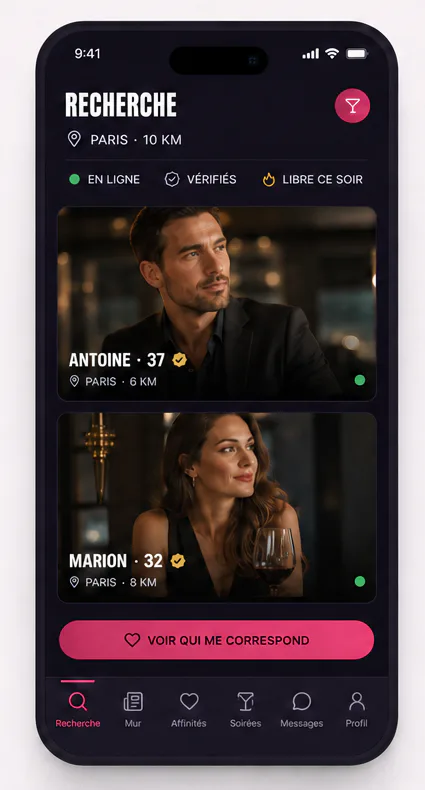Tap Voir qui me correspond button
The width and height of the screenshot is (425, 790).
(x=217, y=640)
